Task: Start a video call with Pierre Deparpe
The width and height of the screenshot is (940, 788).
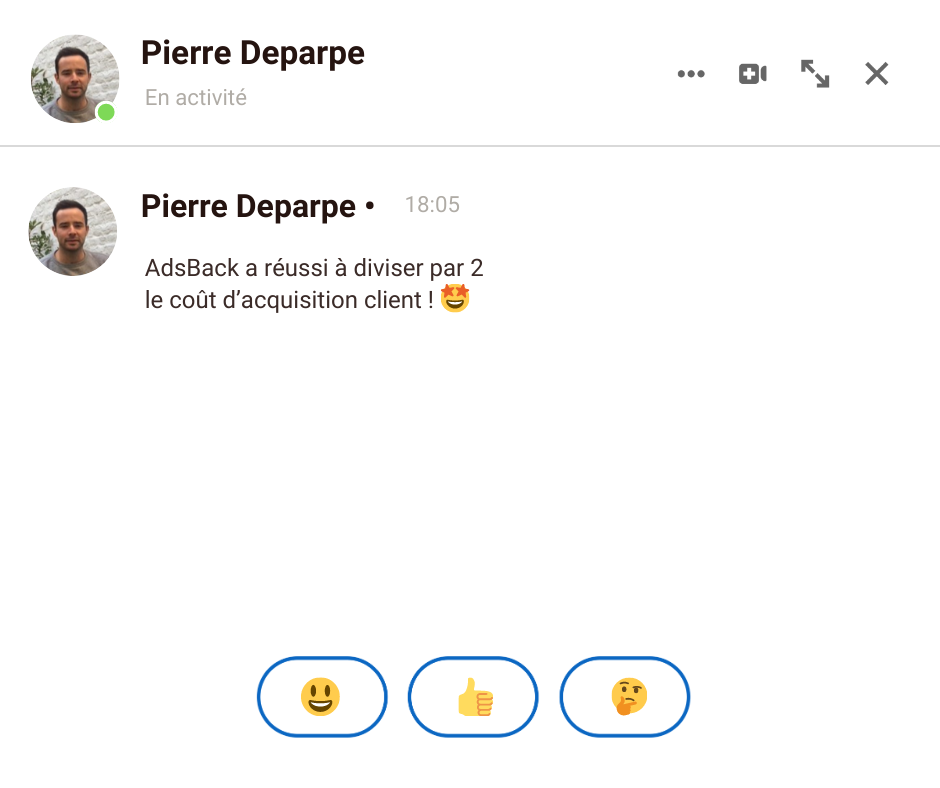Action: click(752, 74)
